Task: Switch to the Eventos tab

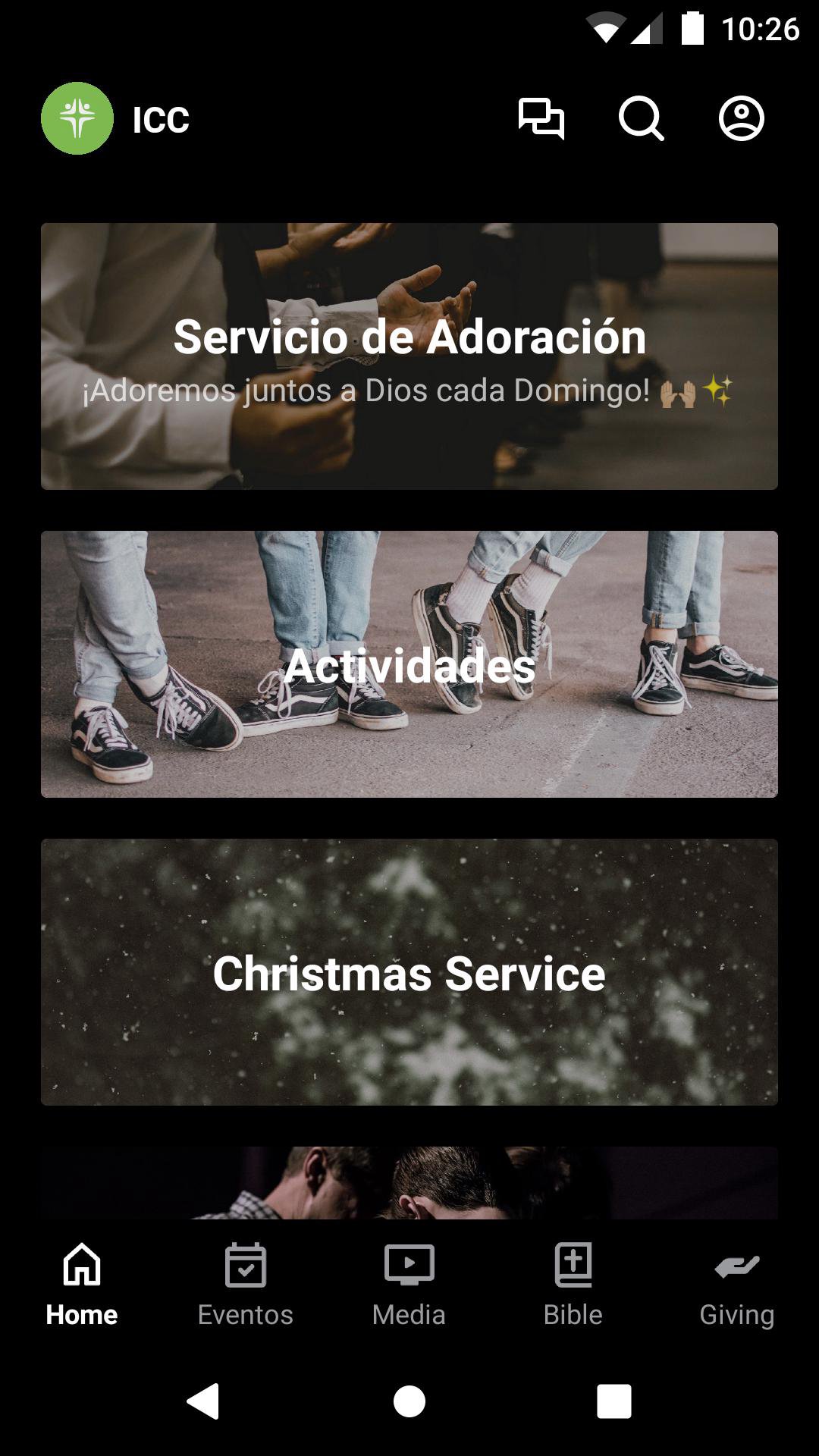Action: pos(245,1285)
